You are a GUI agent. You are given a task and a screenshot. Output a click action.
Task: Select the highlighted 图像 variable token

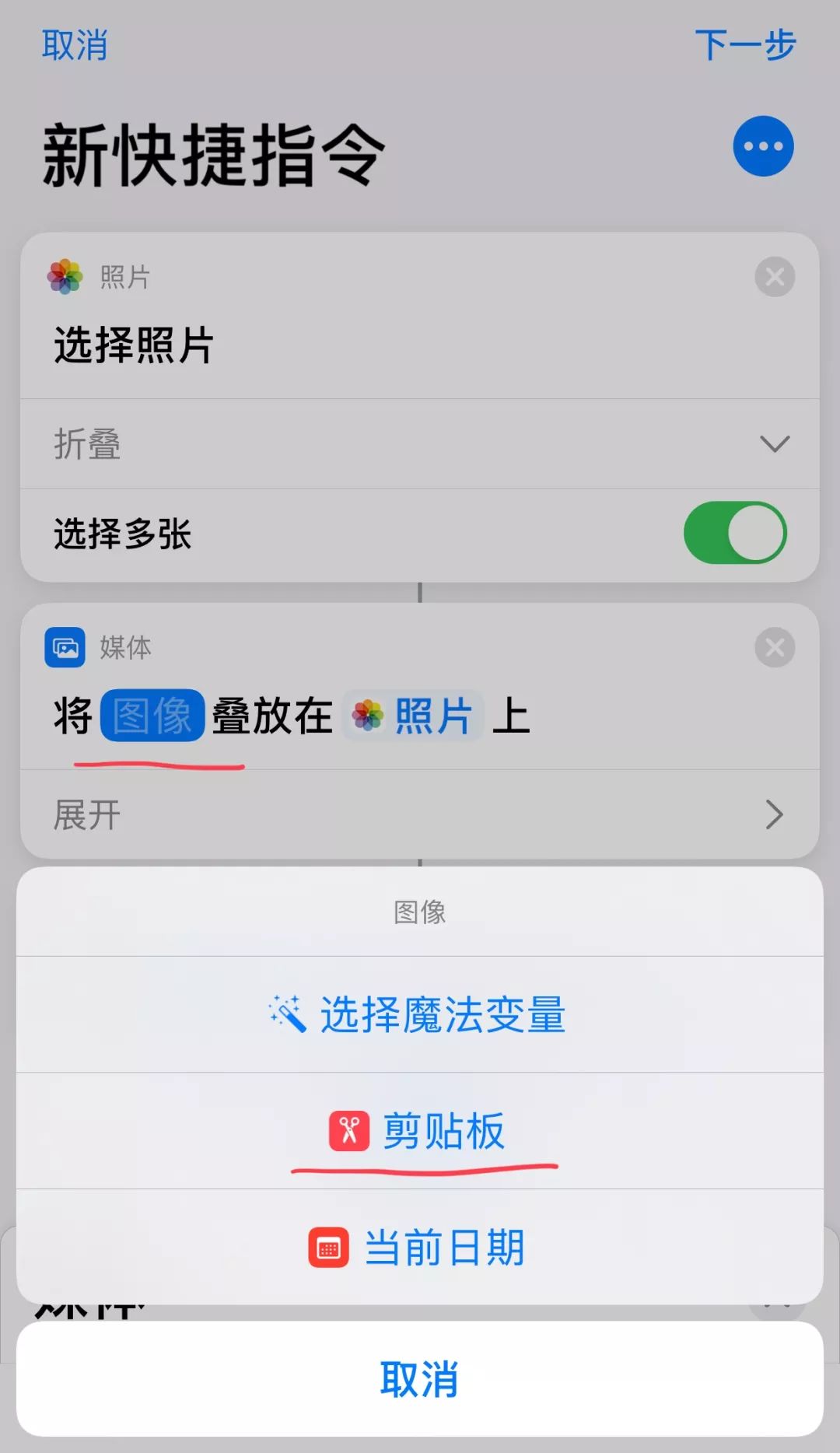(152, 716)
